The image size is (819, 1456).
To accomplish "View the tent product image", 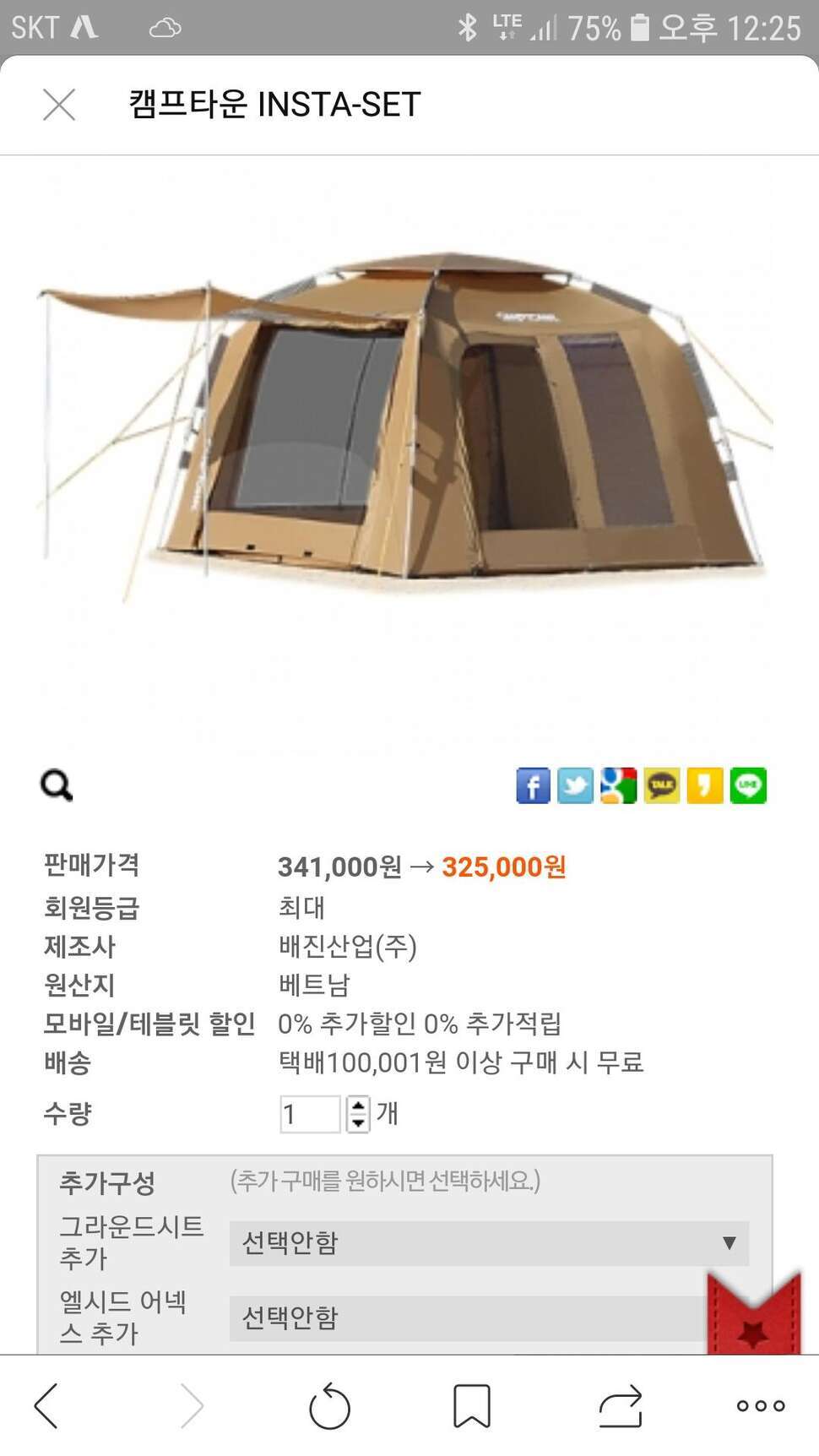I will [x=405, y=422].
